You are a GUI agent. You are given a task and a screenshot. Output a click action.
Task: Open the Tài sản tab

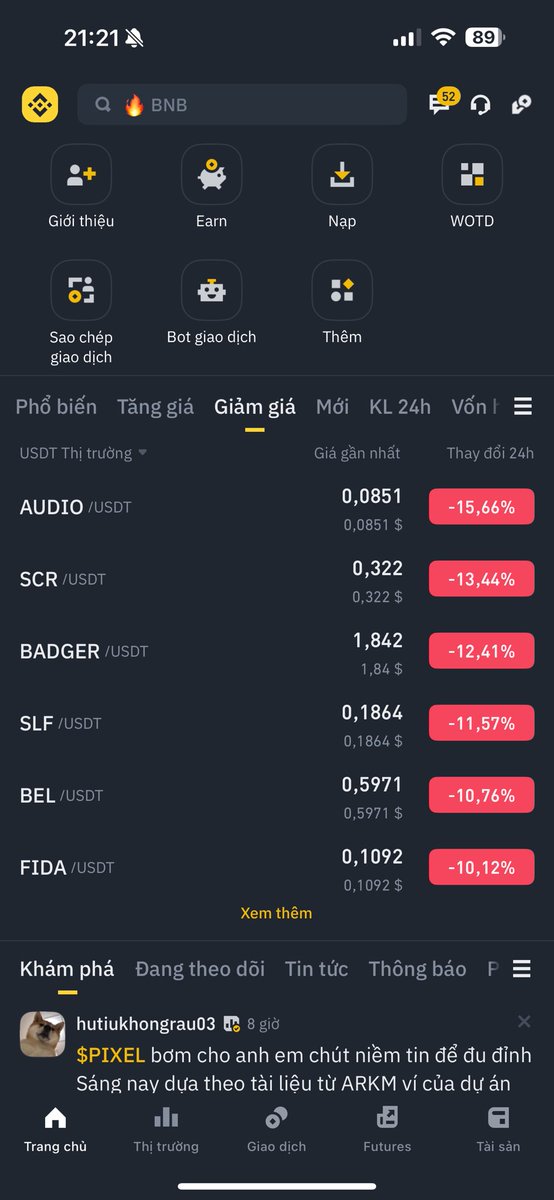(x=497, y=1130)
